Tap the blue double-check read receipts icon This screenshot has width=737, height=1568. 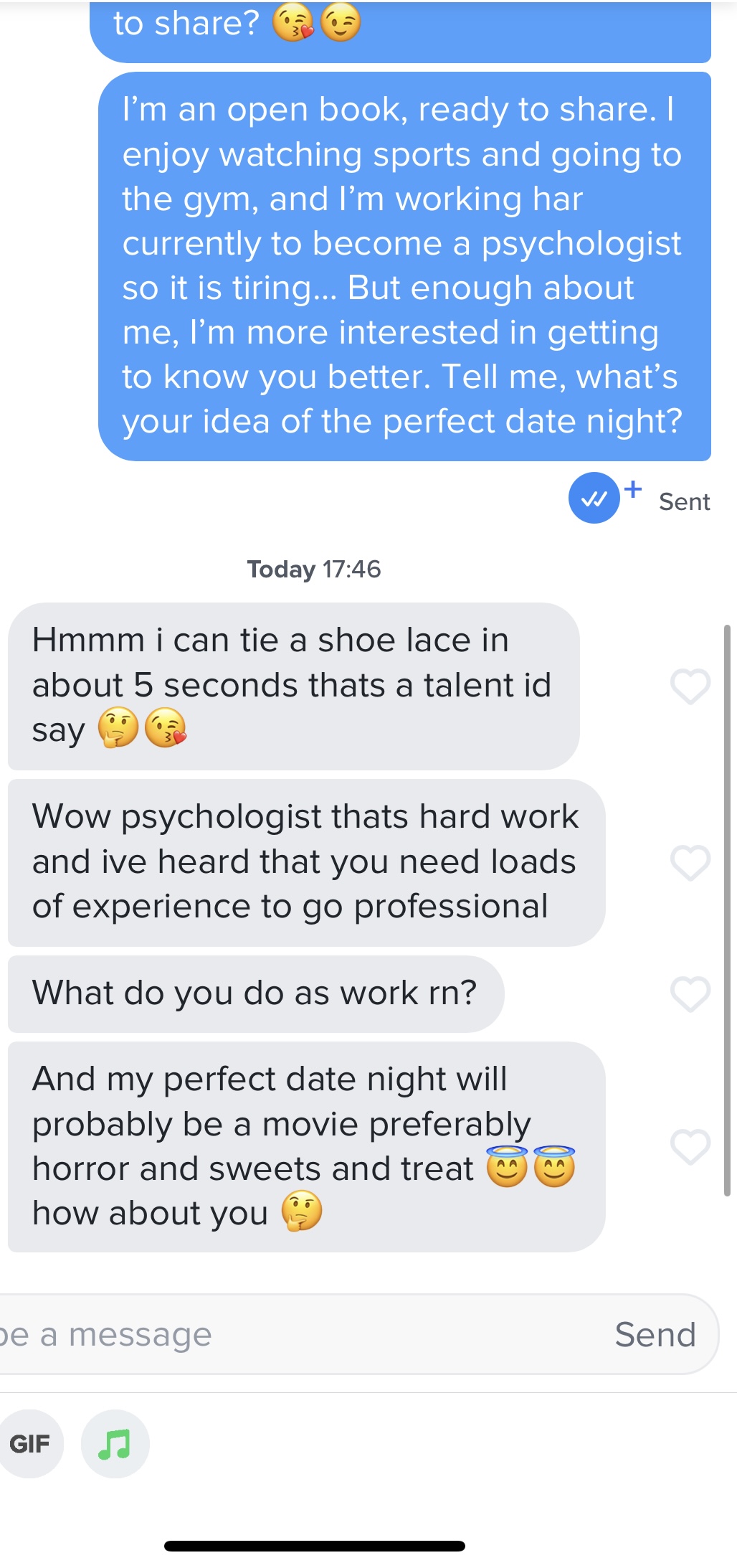click(x=594, y=498)
